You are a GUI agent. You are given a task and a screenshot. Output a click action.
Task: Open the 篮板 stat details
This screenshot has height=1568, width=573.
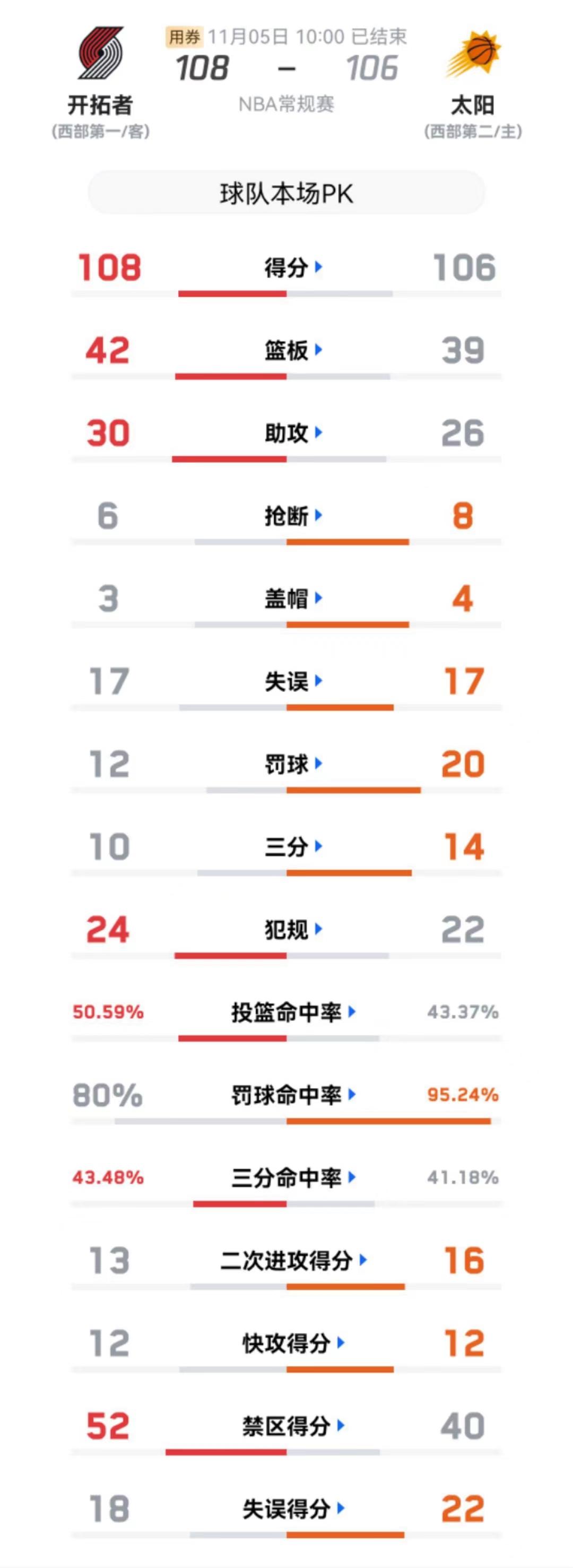(292, 350)
